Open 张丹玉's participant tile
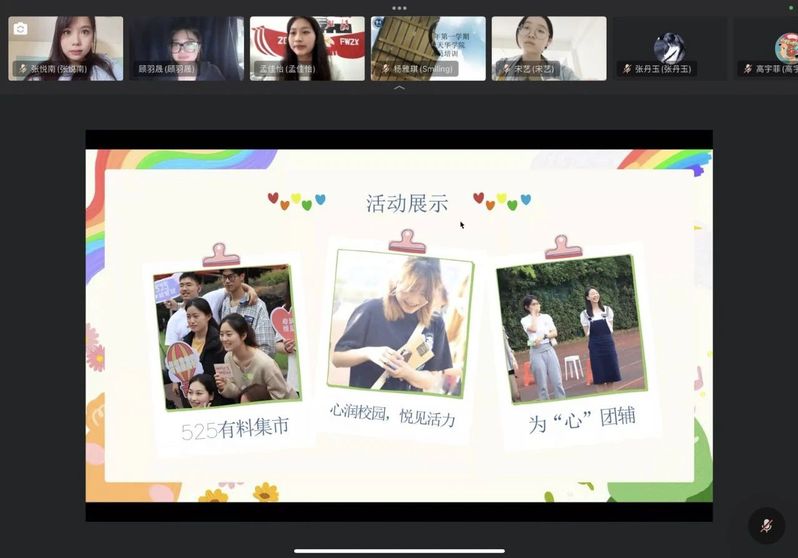Image resolution: width=798 pixels, height=558 pixels. click(670, 47)
